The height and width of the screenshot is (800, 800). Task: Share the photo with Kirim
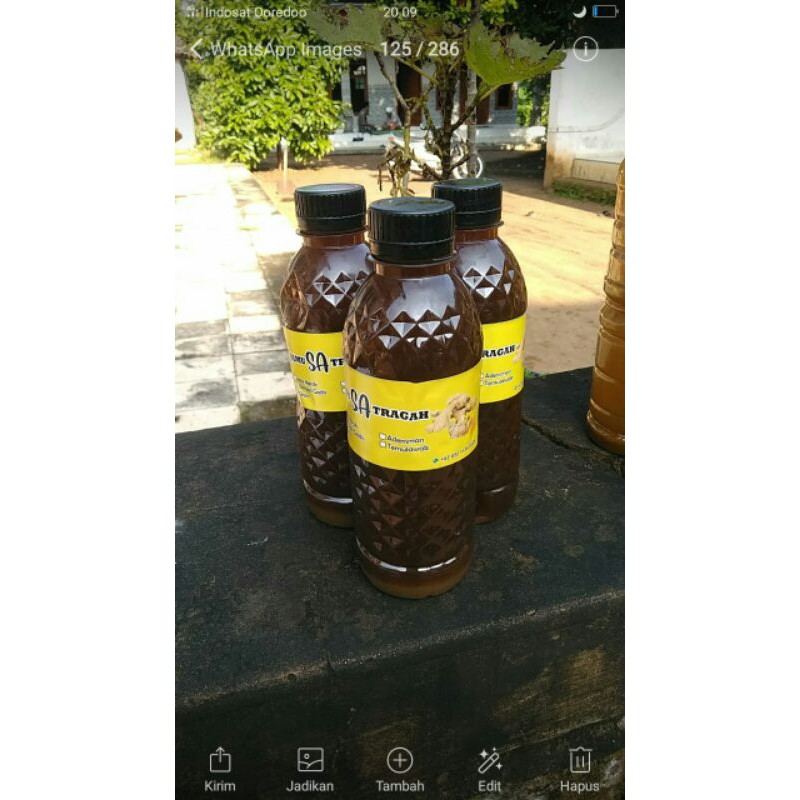tap(220, 769)
